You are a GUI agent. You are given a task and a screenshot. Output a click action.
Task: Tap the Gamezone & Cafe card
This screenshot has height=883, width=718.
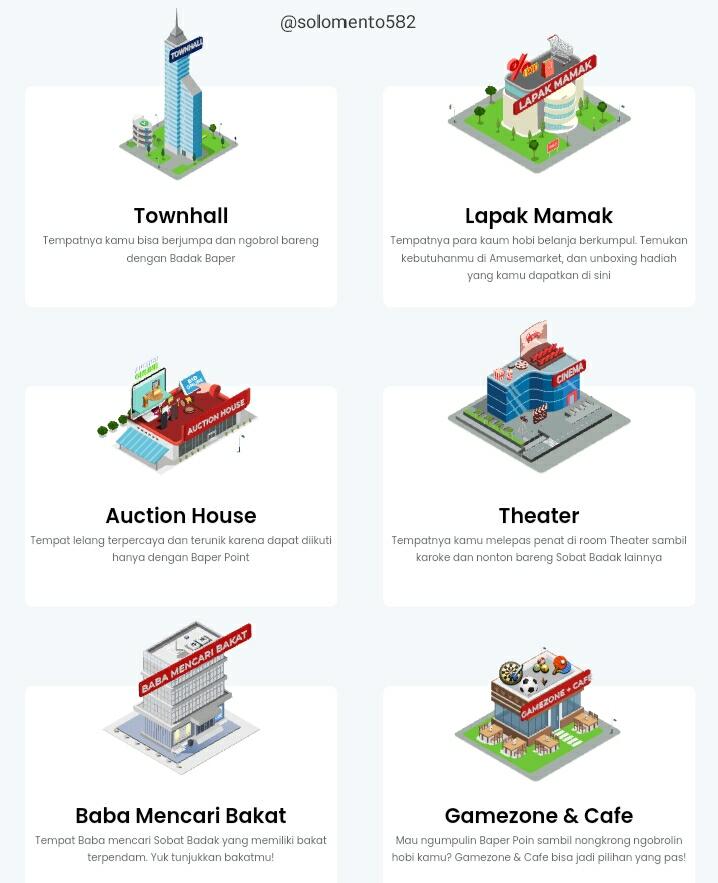tap(539, 815)
